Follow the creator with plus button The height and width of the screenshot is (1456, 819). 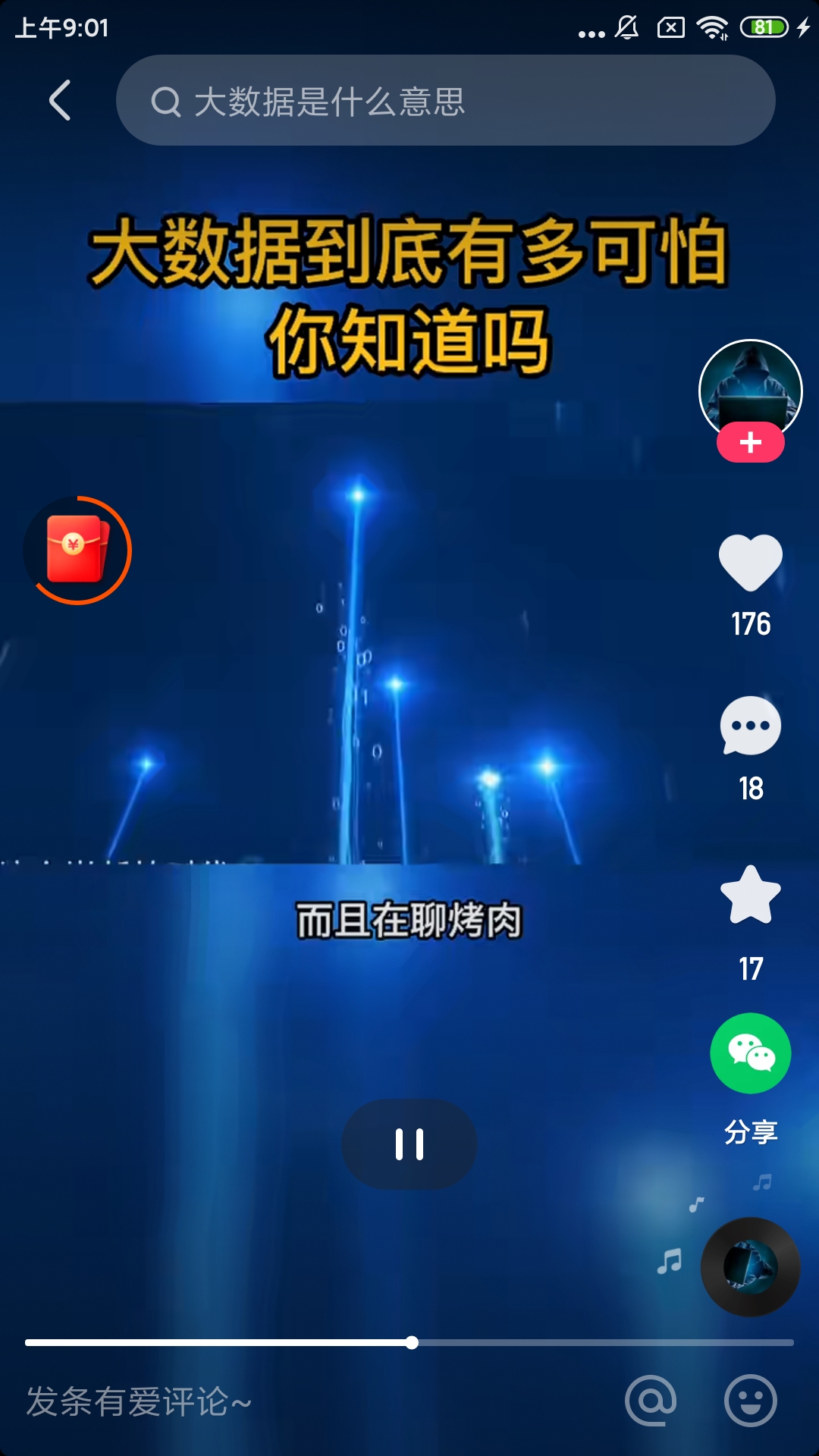pos(750,442)
